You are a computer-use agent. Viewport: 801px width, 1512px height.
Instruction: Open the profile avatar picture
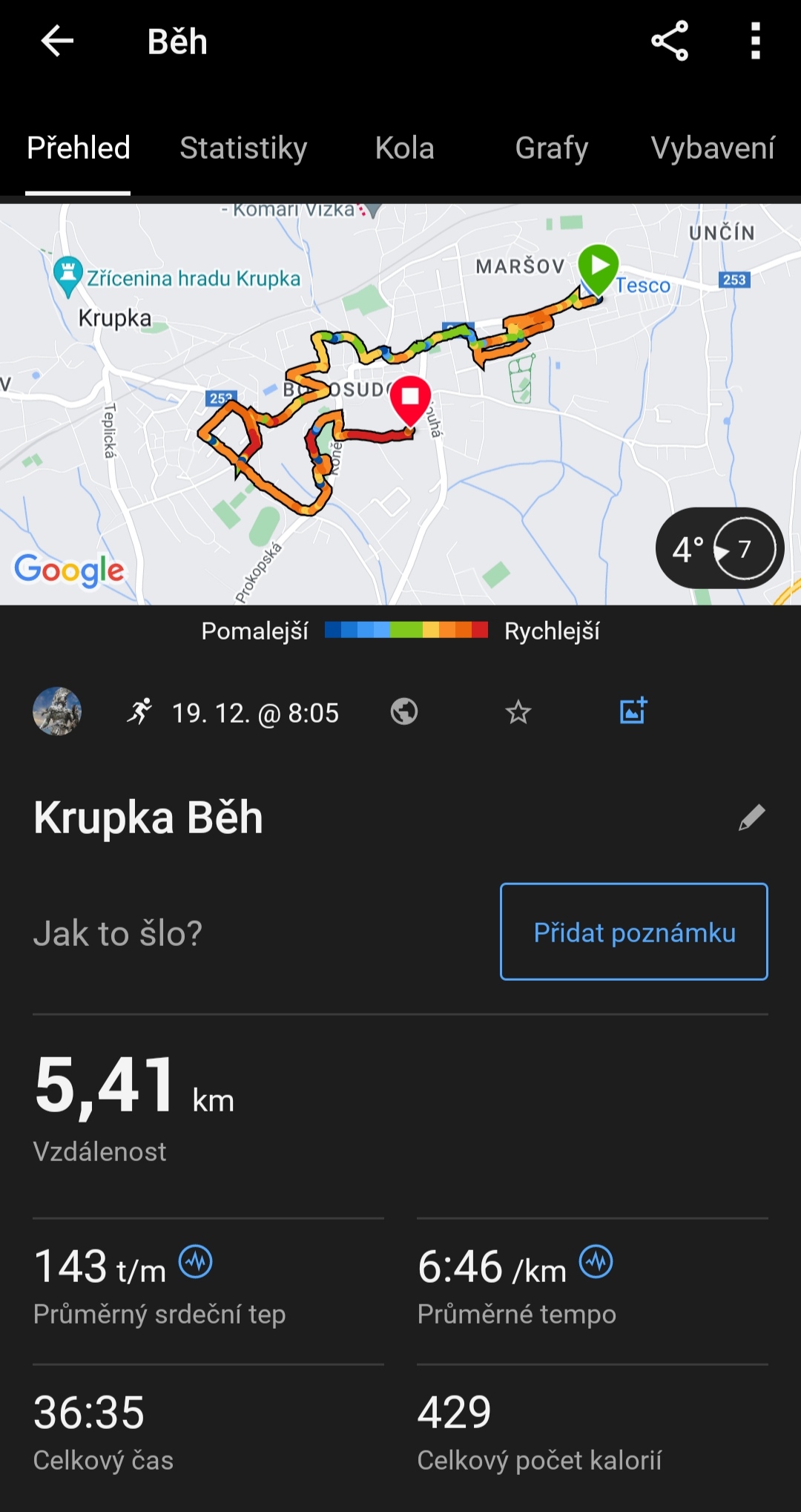pyautogui.click(x=57, y=711)
